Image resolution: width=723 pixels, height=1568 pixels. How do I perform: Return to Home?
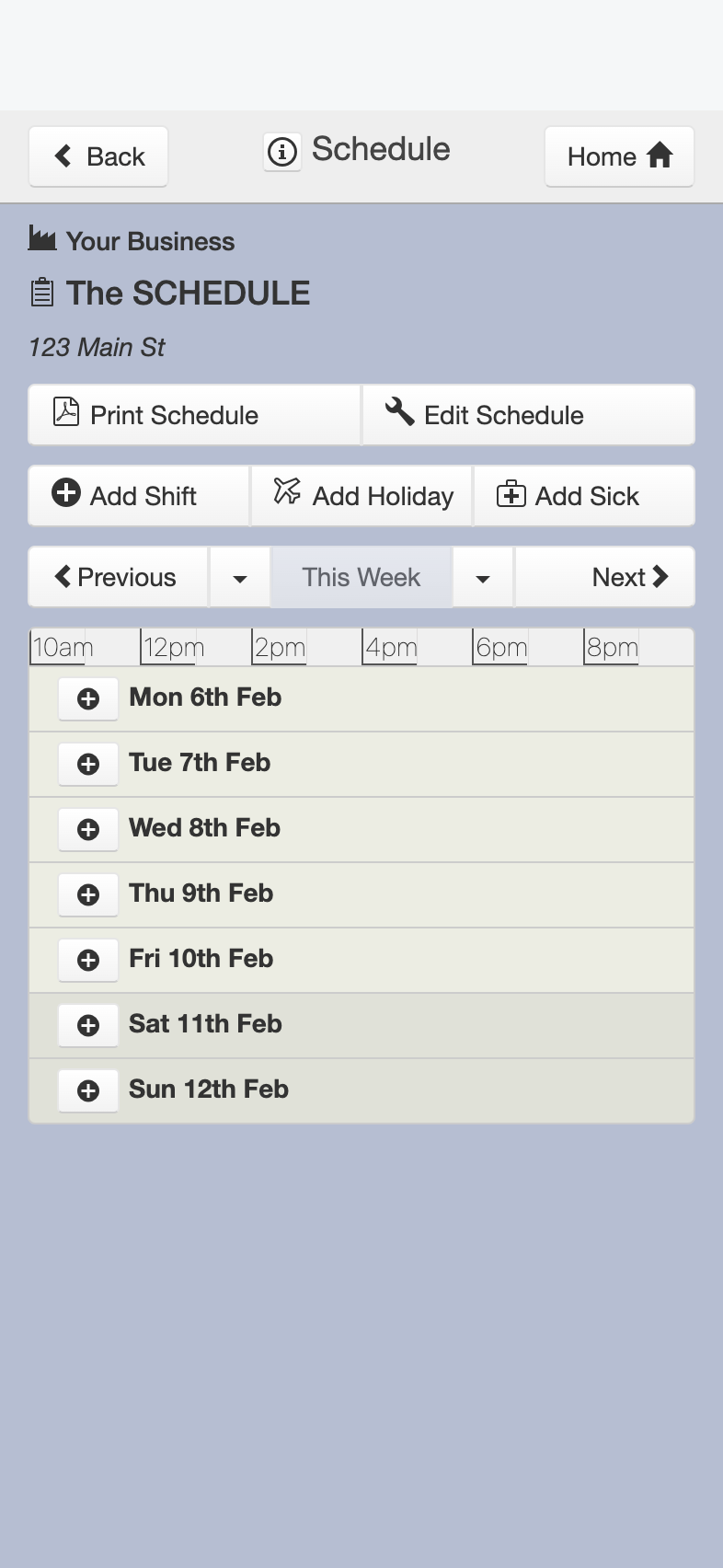pos(619,156)
